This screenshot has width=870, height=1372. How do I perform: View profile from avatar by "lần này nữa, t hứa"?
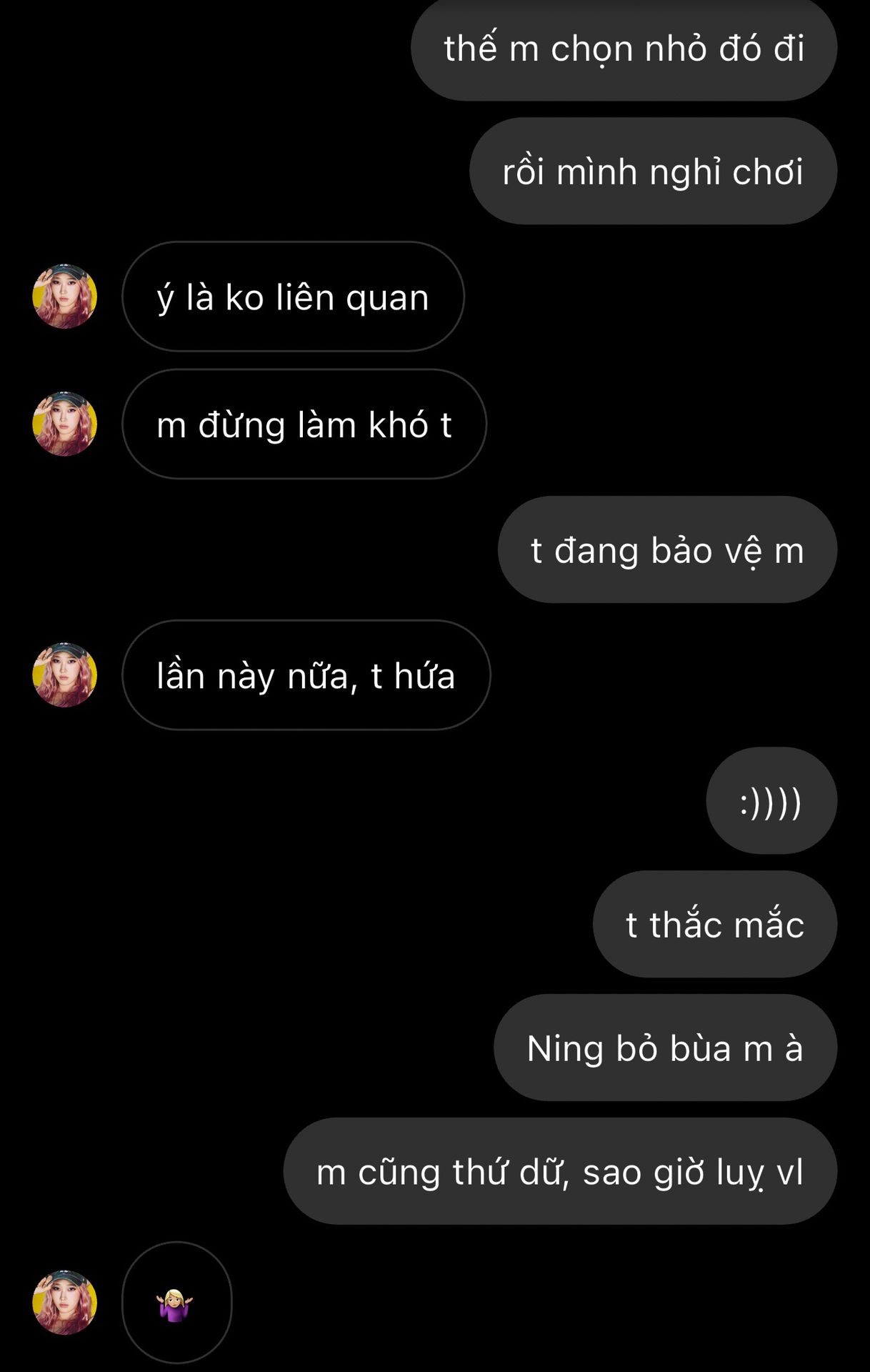click(x=64, y=675)
